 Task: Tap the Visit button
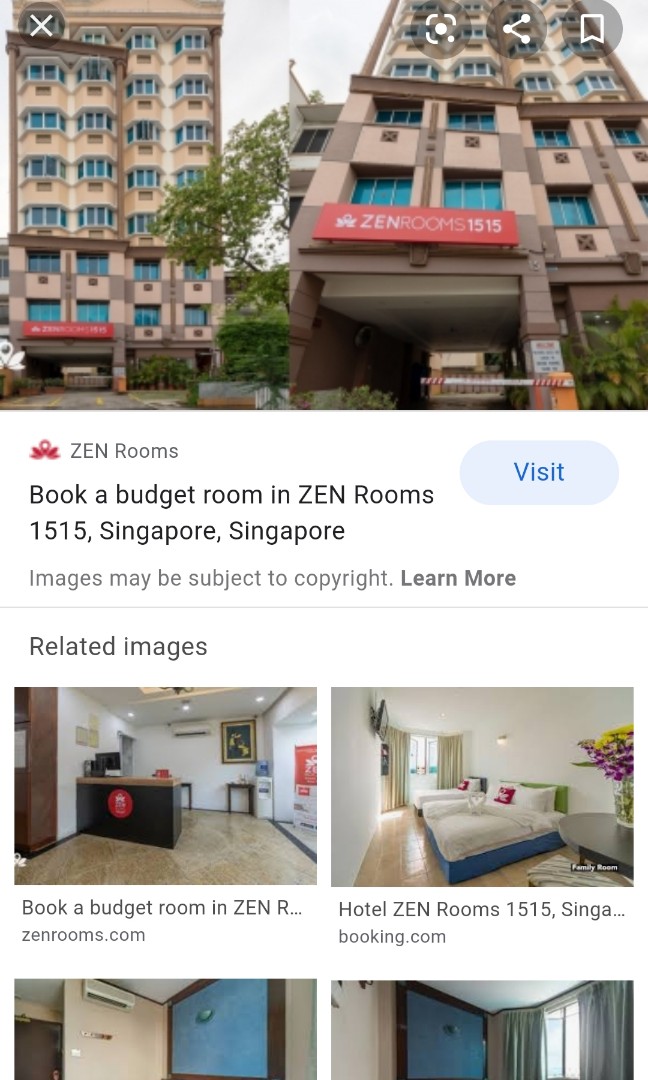539,472
